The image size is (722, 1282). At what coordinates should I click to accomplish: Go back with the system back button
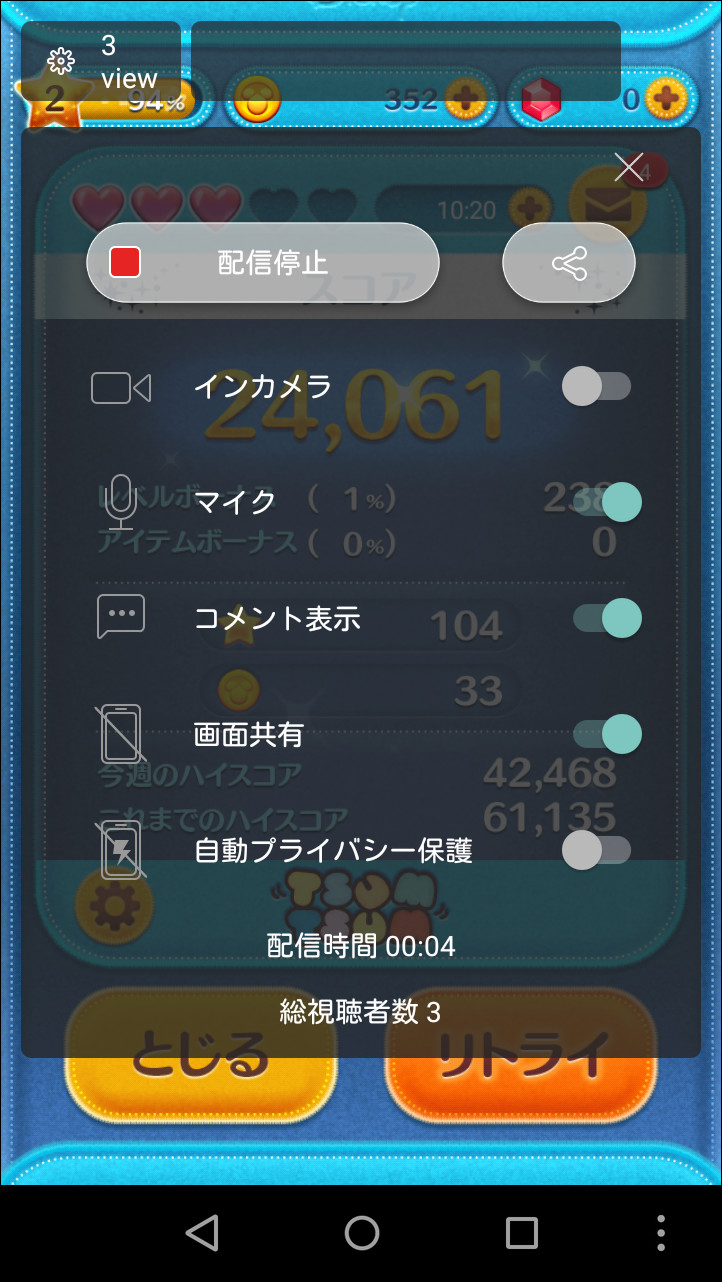pyautogui.click(x=202, y=1233)
